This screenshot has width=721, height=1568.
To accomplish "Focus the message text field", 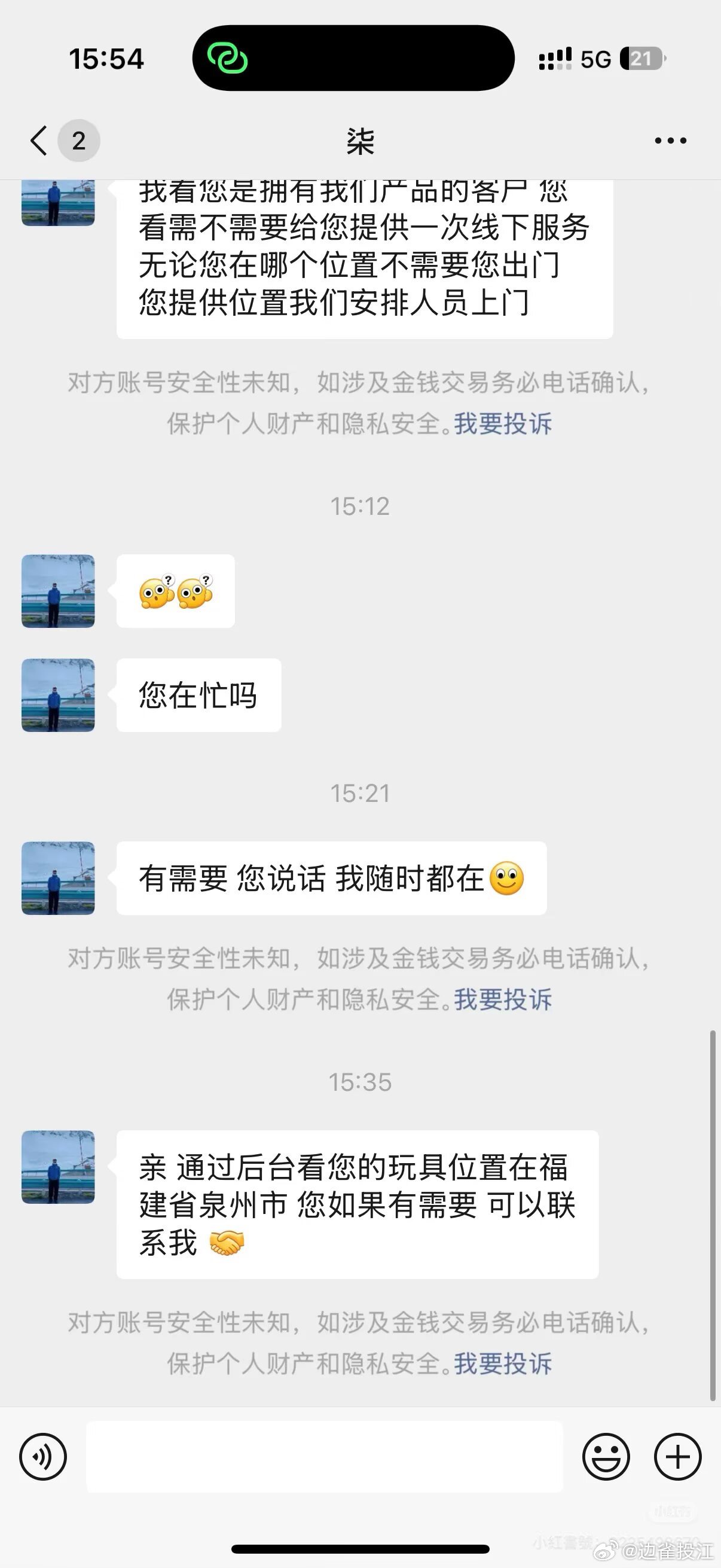I will pyautogui.click(x=324, y=1457).
